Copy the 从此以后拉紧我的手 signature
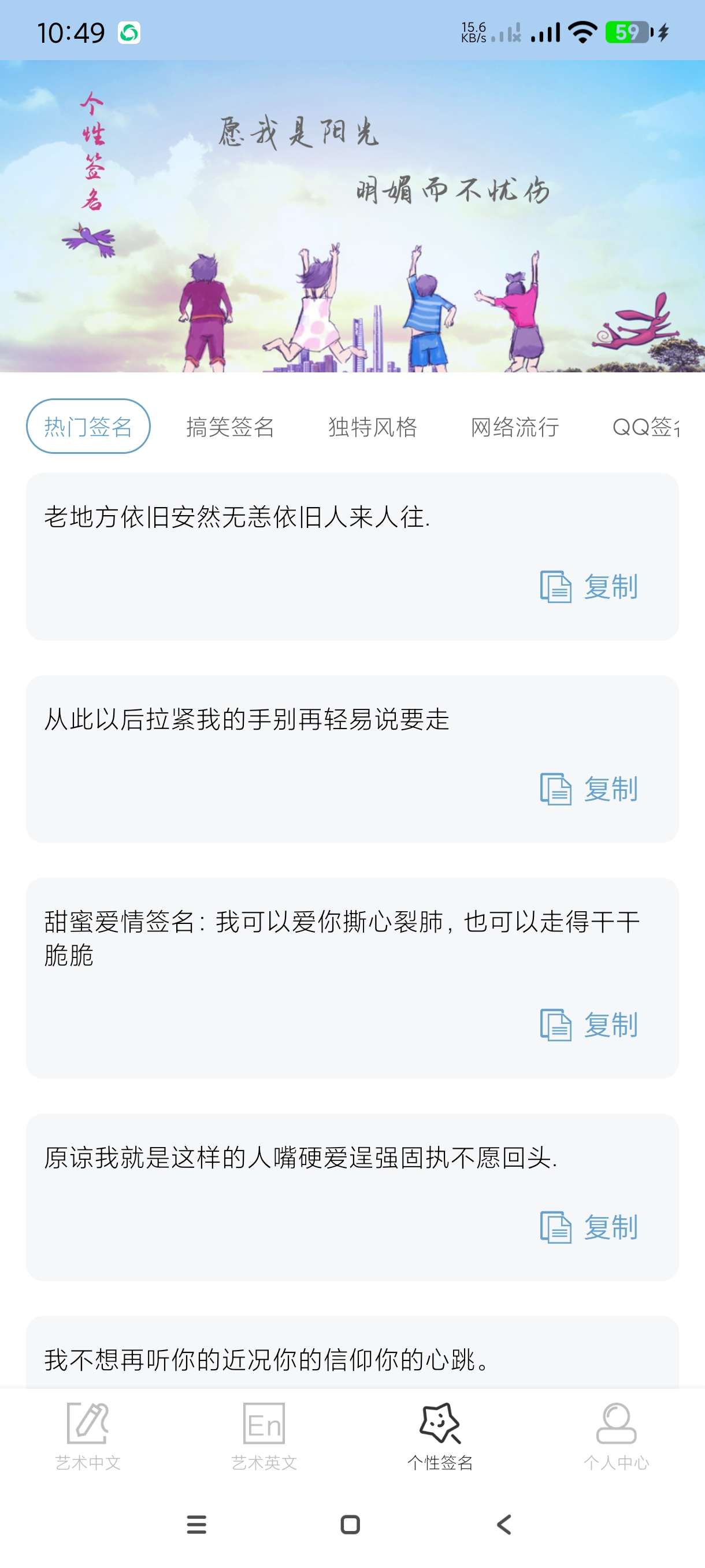 (x=589, y=789)
